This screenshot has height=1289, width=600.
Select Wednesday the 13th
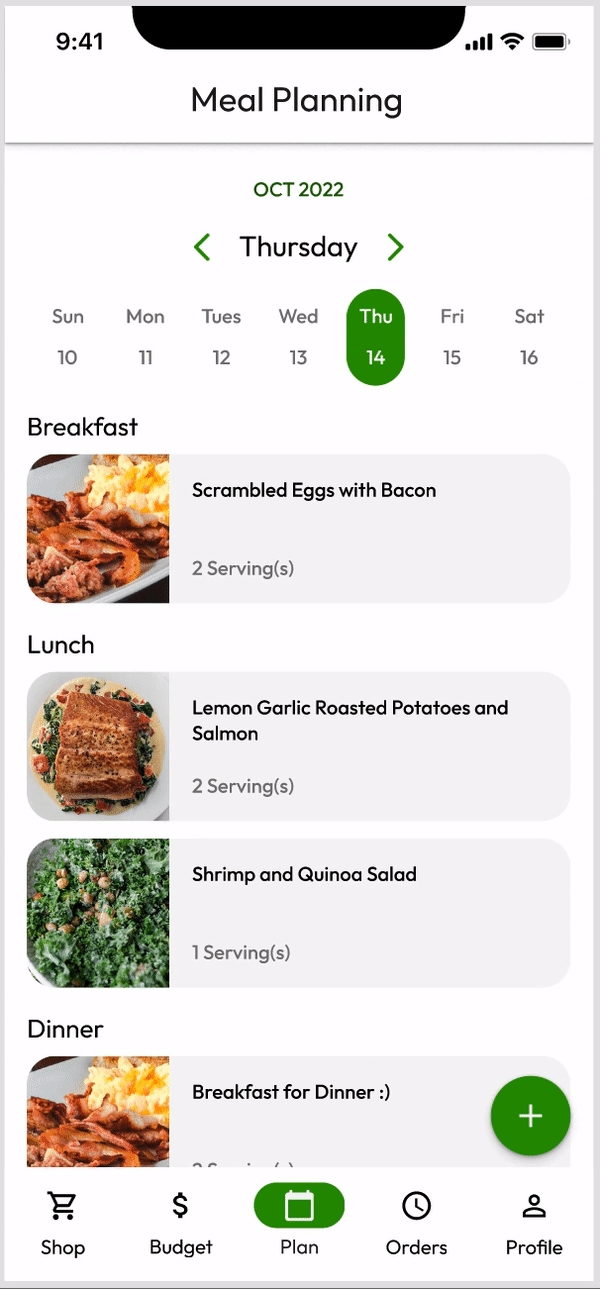[x=298, y=337]
